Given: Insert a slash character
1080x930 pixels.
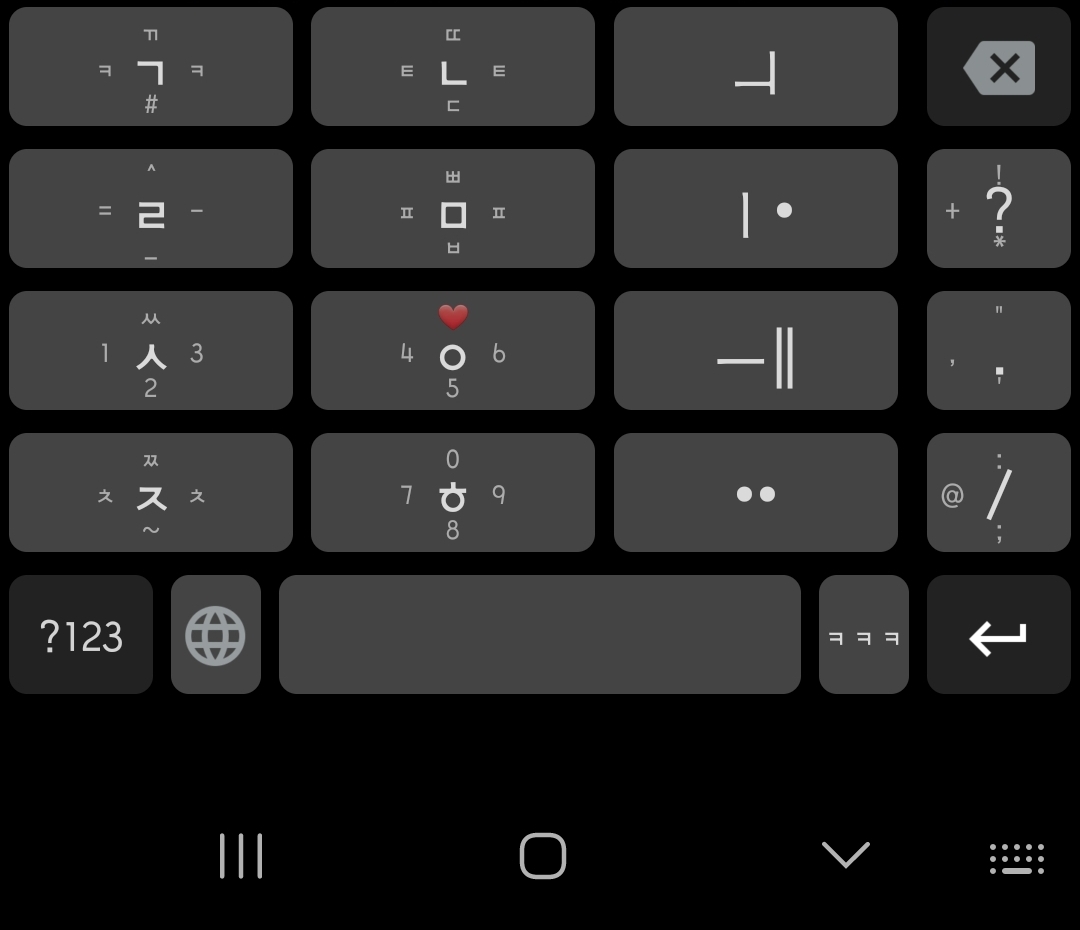Looking at the screenshot, I should click(x=999, y=493).
